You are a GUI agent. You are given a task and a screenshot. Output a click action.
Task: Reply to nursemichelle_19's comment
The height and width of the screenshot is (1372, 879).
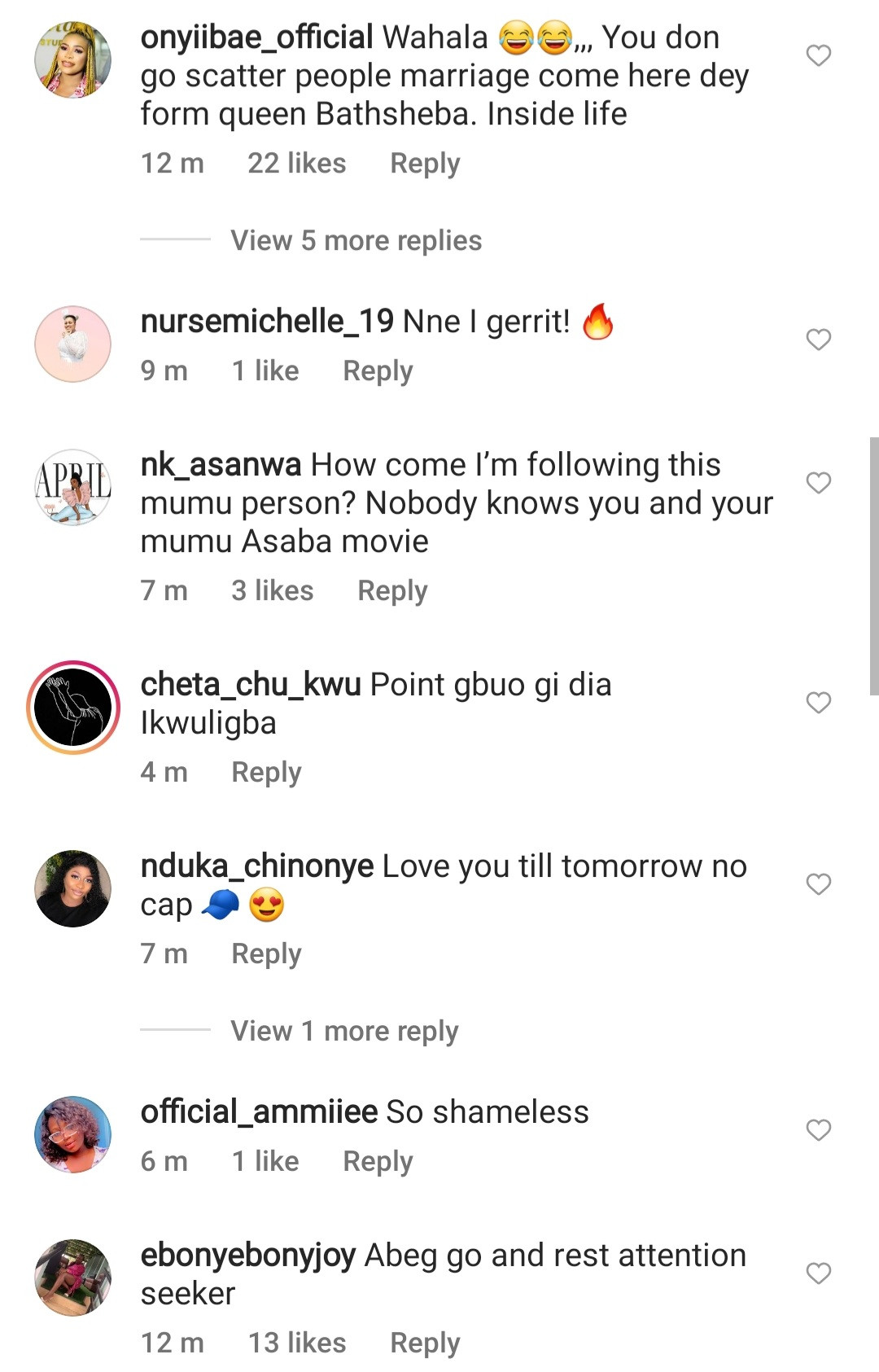pos(378,371)
